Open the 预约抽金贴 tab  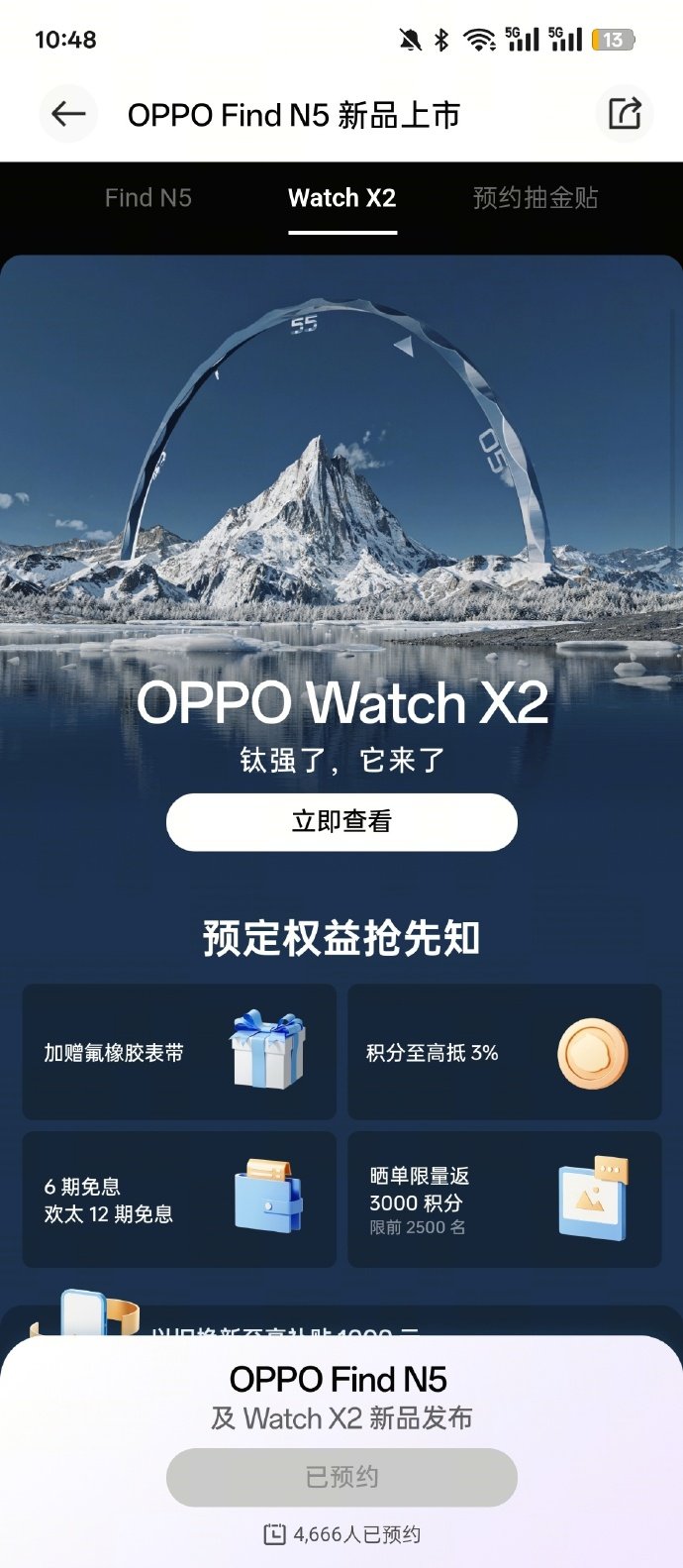tap(535, 198)
